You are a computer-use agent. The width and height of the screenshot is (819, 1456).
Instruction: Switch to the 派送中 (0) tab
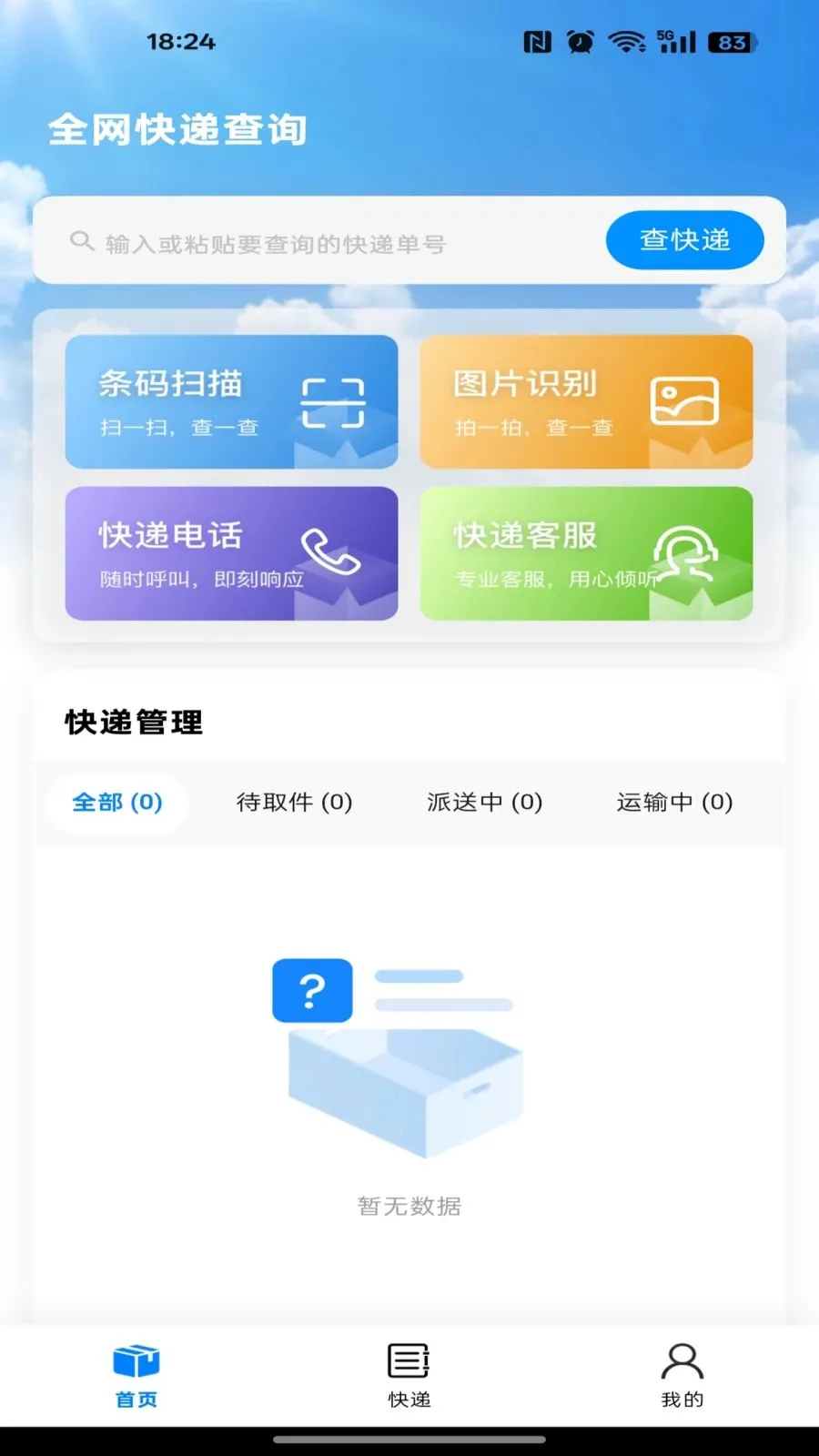click(x=484, y=803)
